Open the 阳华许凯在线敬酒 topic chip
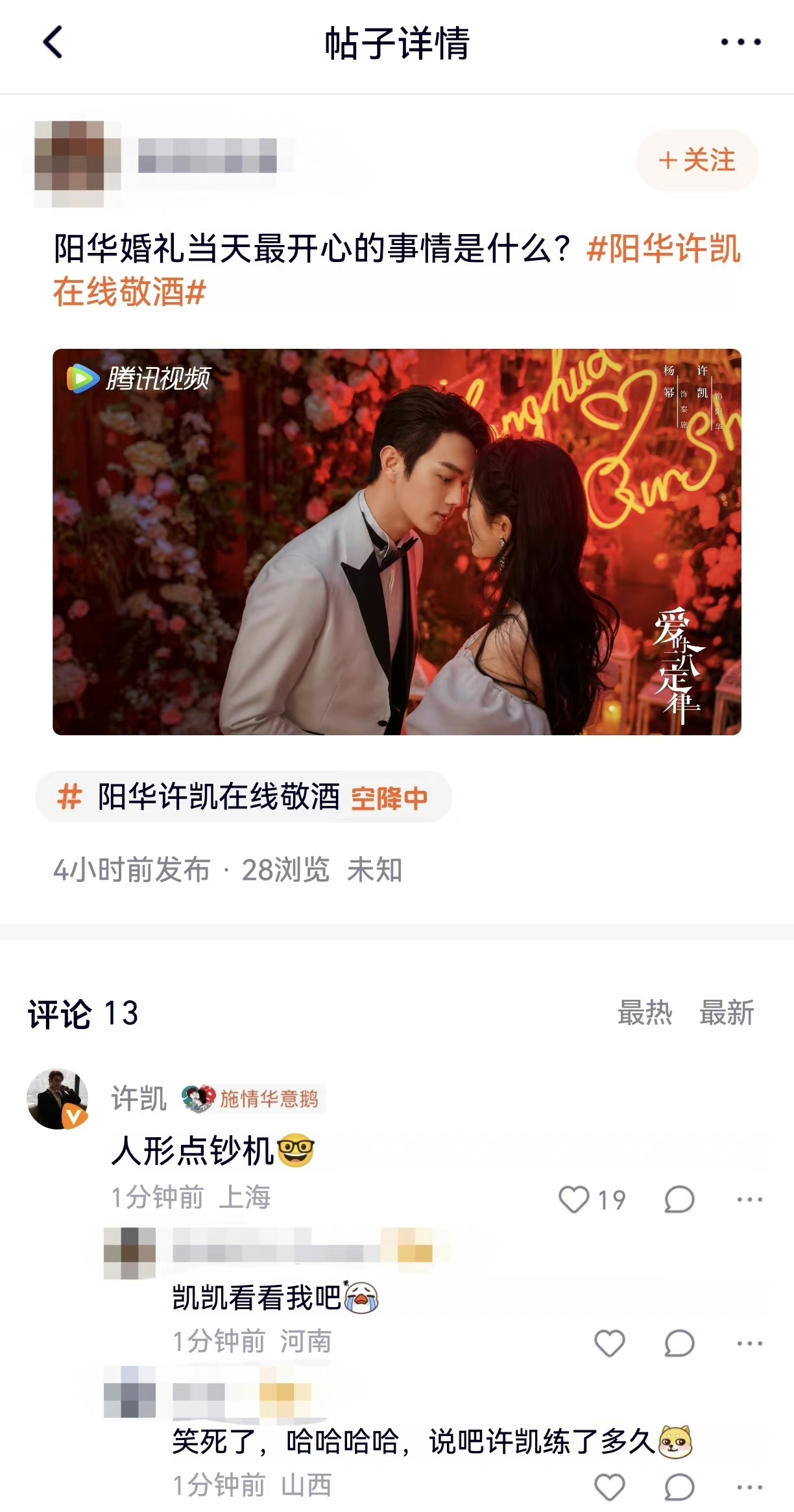The height and width of the screenshot is (1512, 794). (x=243, y=797)
